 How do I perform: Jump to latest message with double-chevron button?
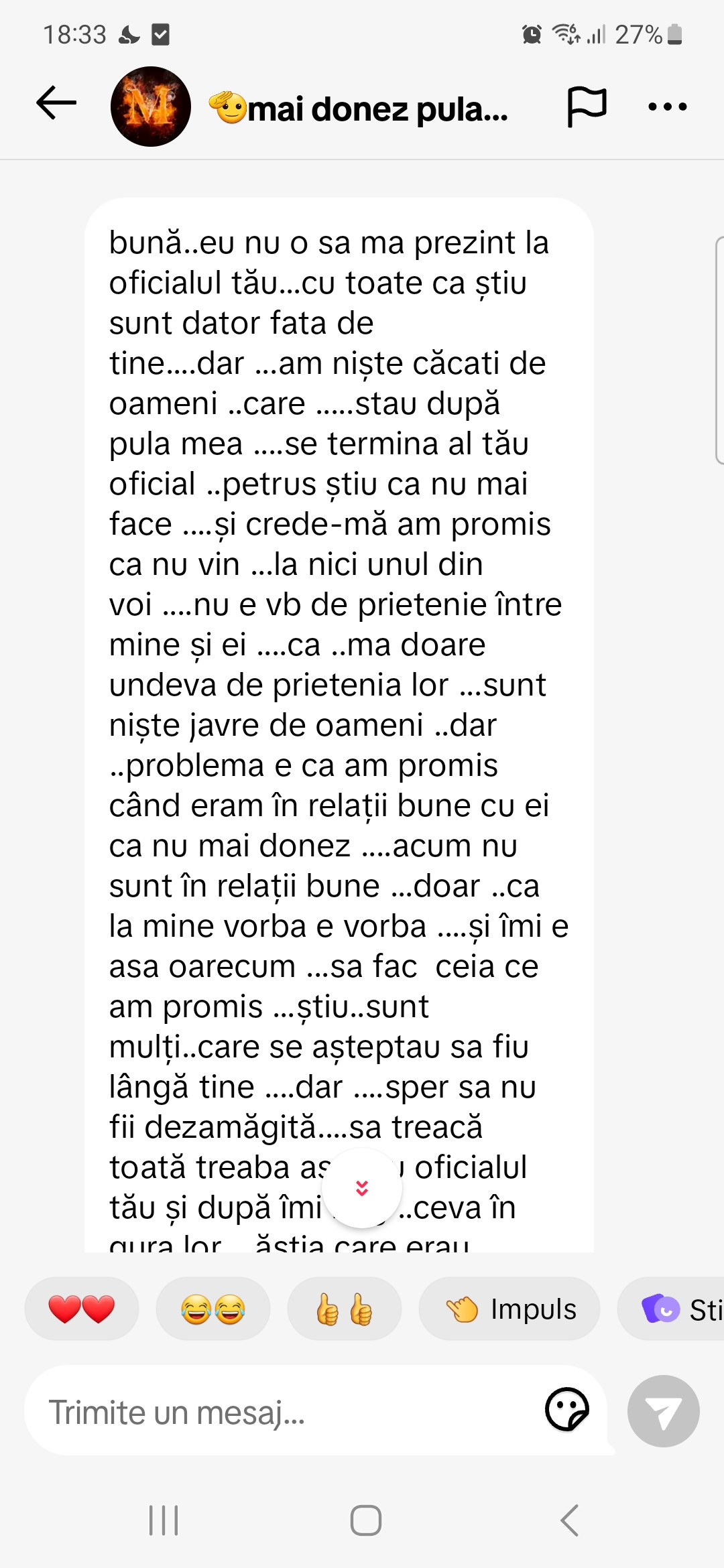(x=362, y=1188)
